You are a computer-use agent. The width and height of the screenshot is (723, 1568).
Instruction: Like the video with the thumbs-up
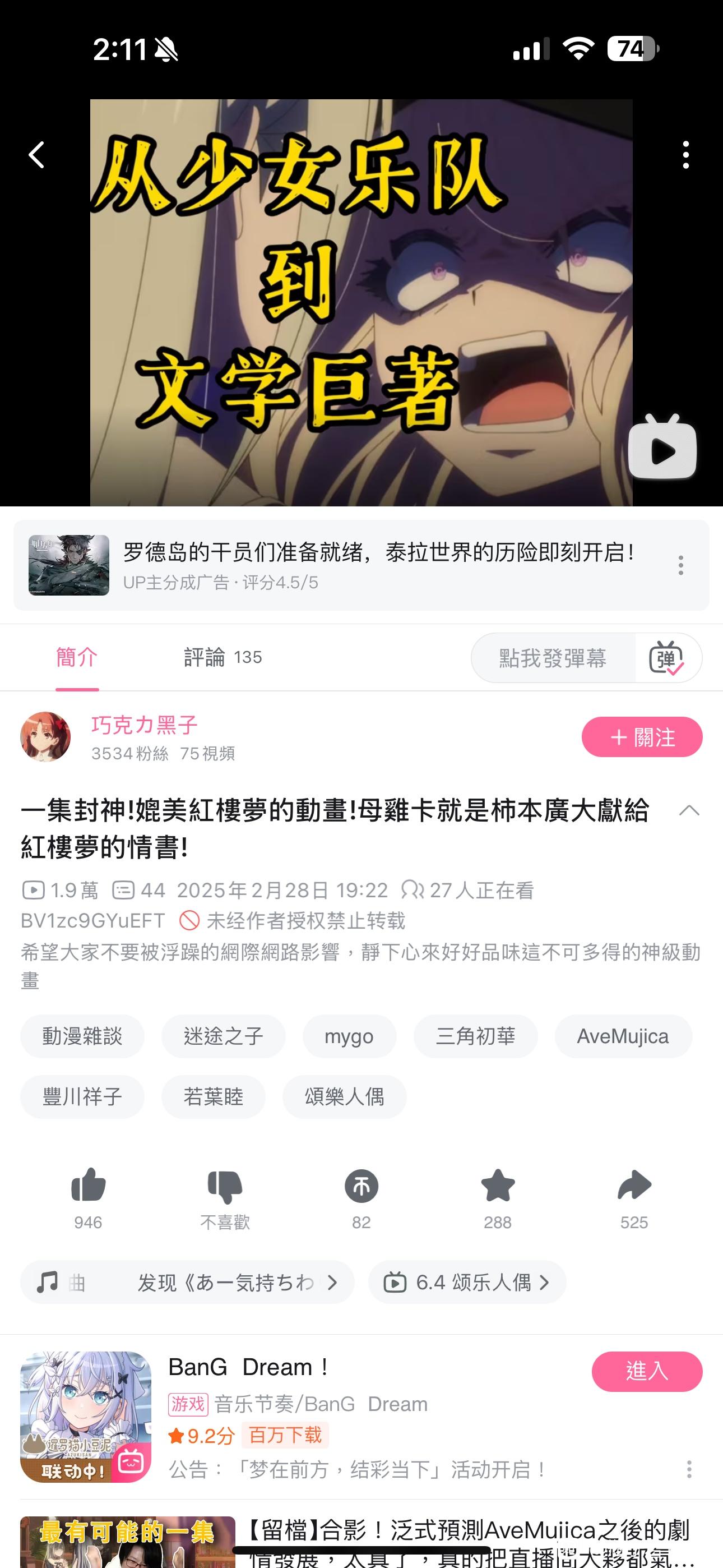click(x=88, y=1186)
